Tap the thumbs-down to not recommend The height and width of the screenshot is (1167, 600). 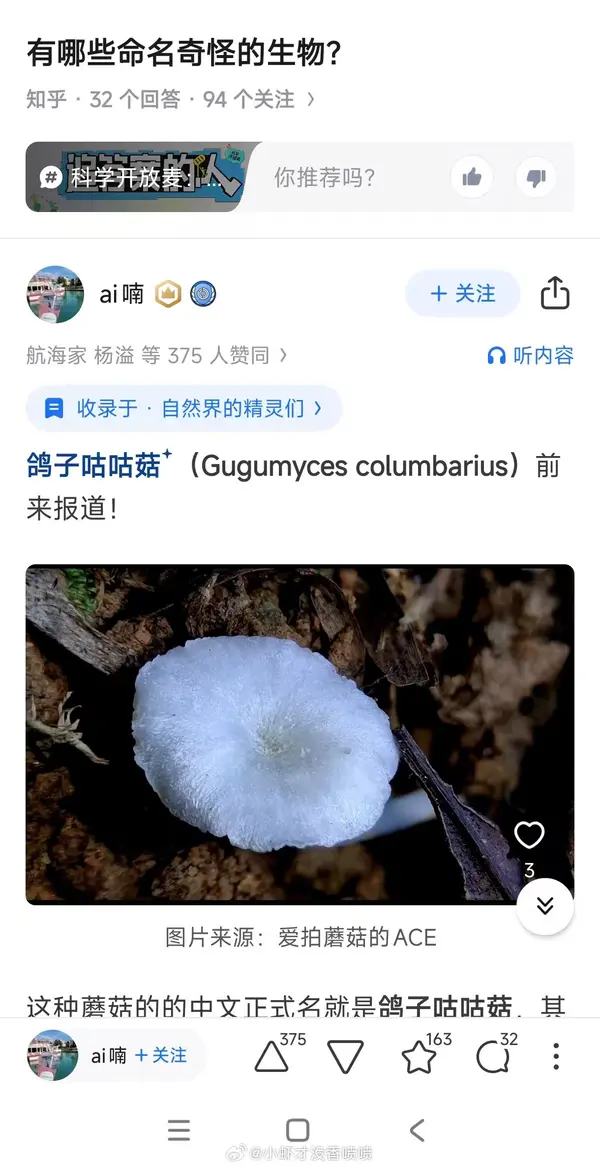click(x=536, y=178)
